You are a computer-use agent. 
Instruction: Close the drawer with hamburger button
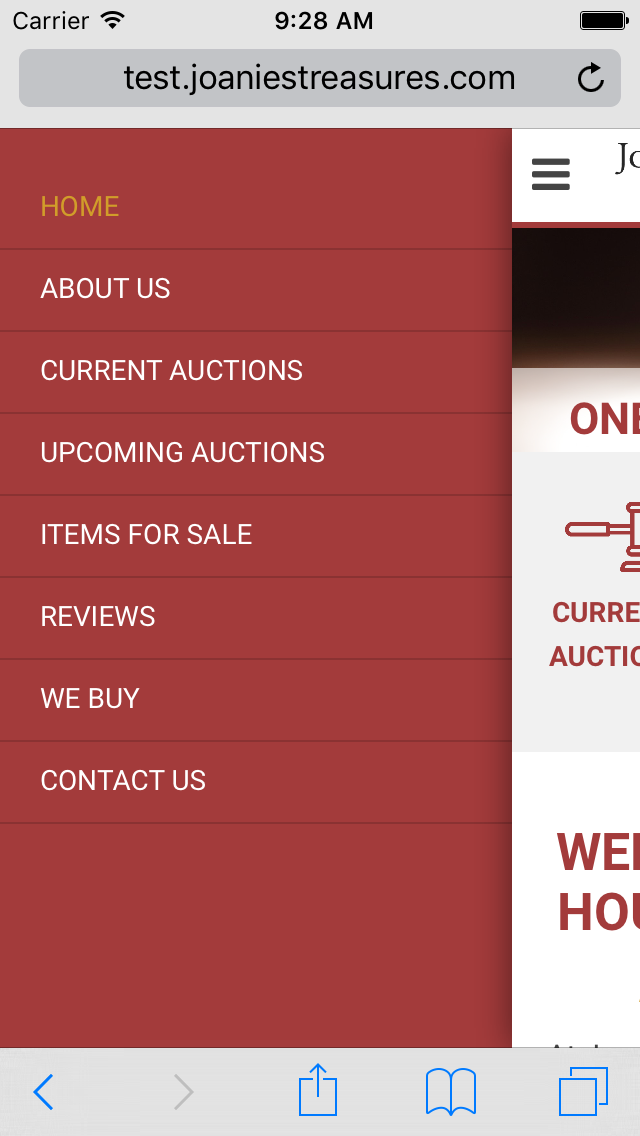[551, 174]
